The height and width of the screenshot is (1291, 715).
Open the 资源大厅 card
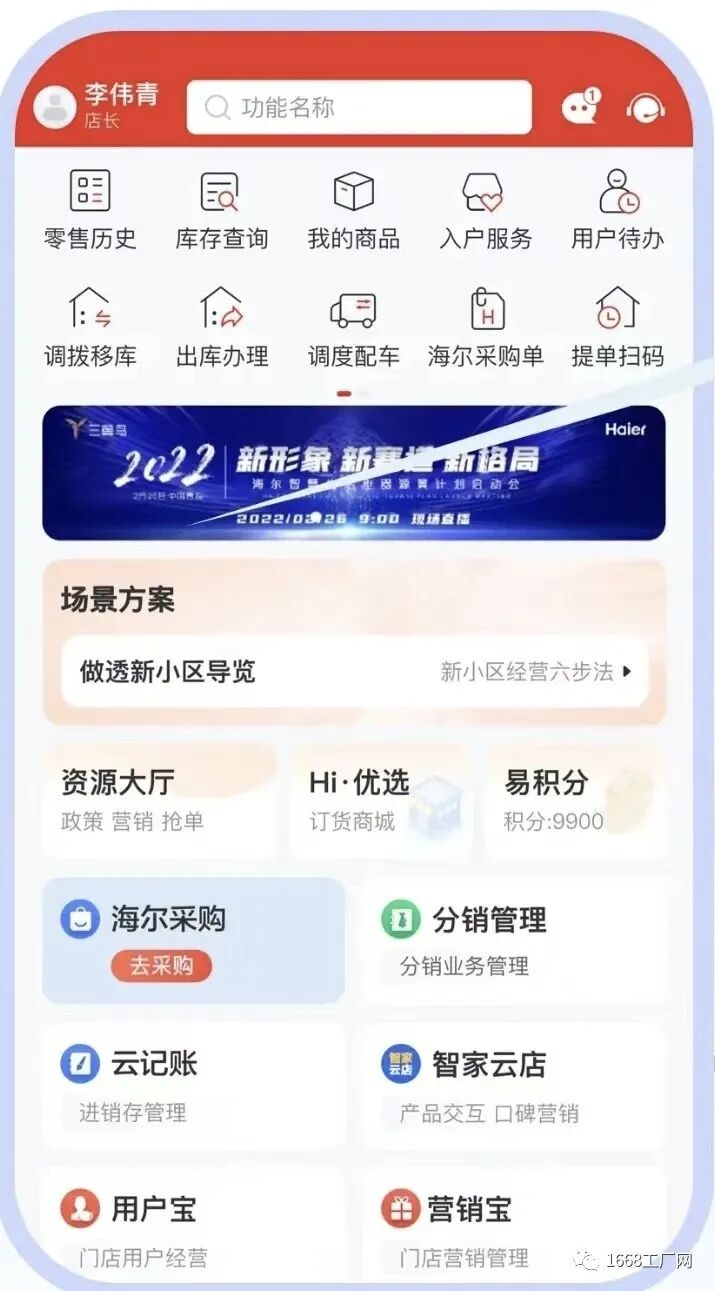click(x=158, y=800)
